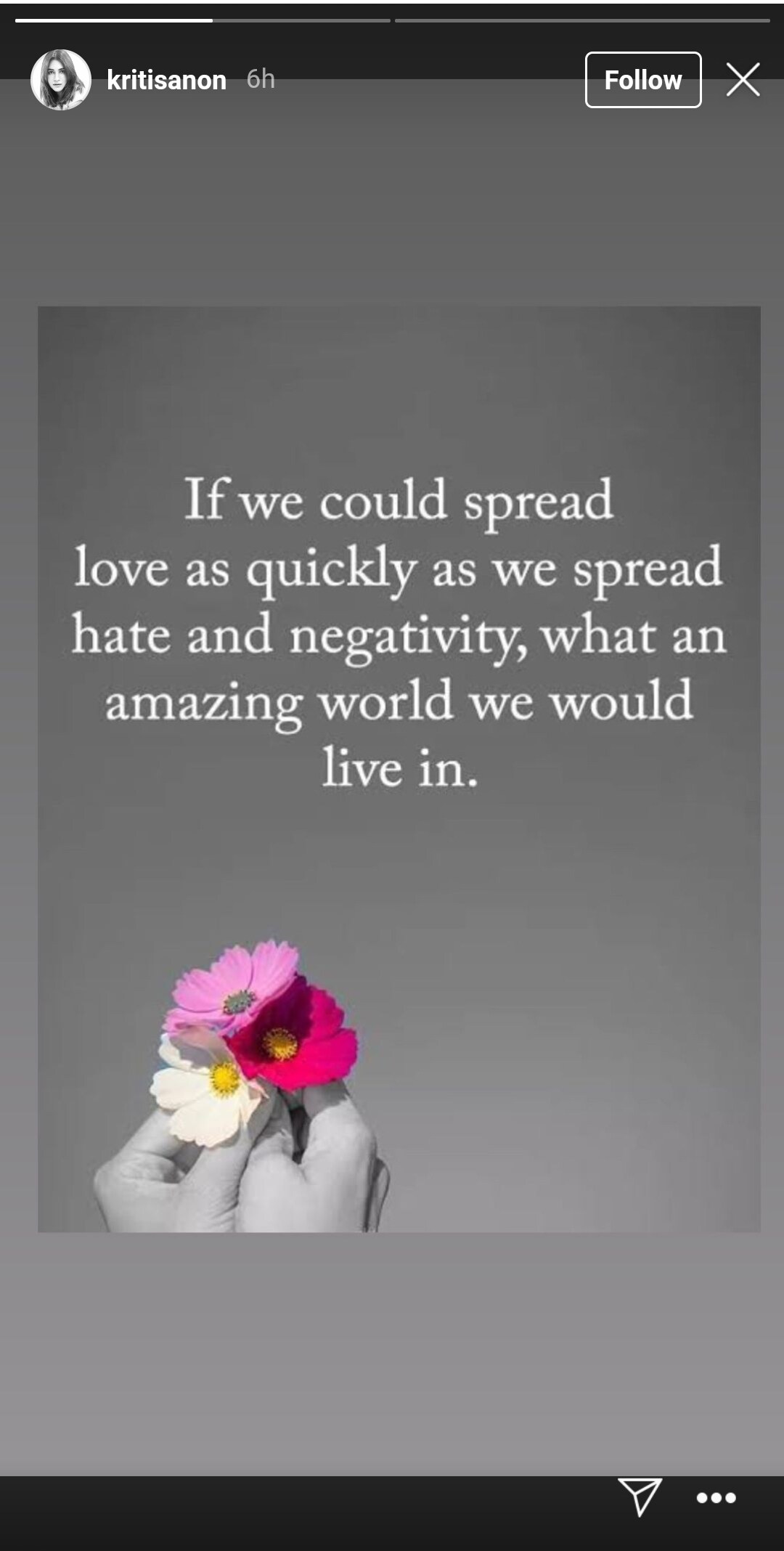Open the three-dot more options menu

[x=716, y=1497]
